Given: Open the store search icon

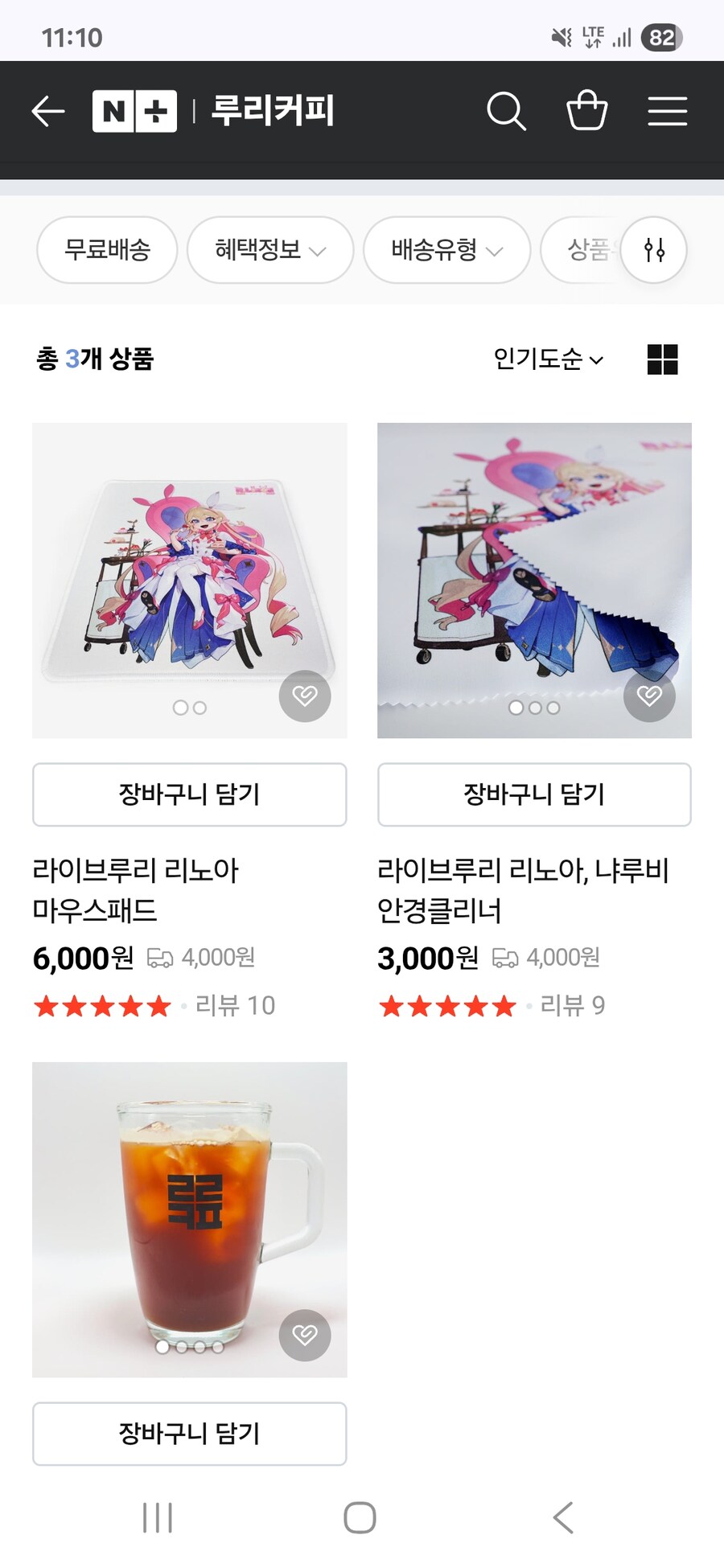Looking at the screenshot, I should click(506, 111).
